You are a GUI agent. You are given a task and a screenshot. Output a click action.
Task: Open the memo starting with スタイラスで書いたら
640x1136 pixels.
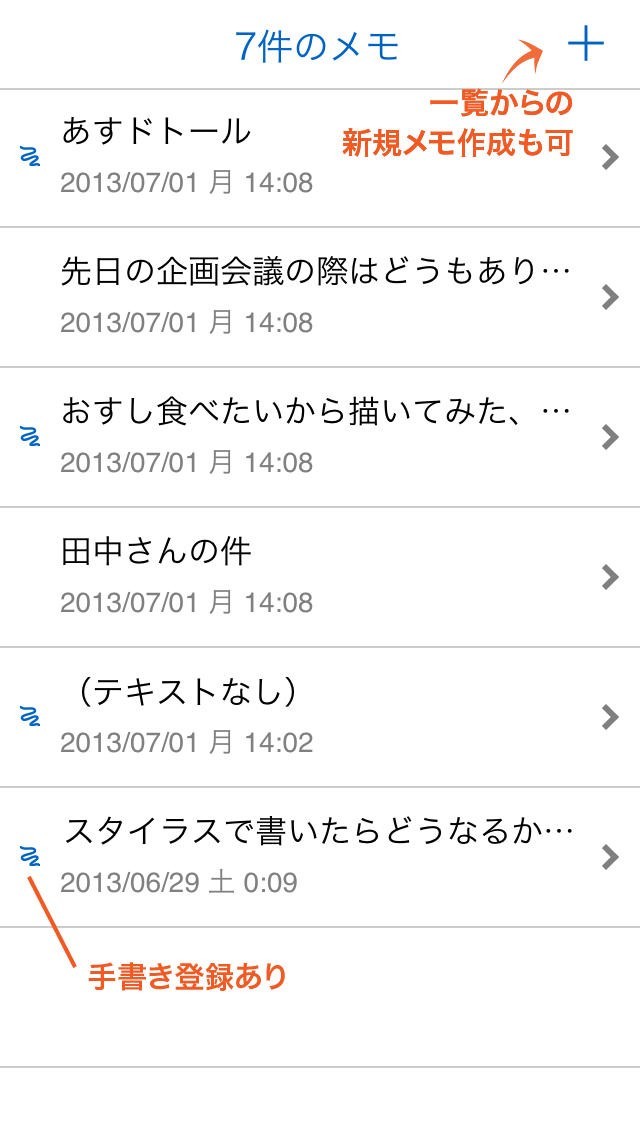click(x=320, y=857)
